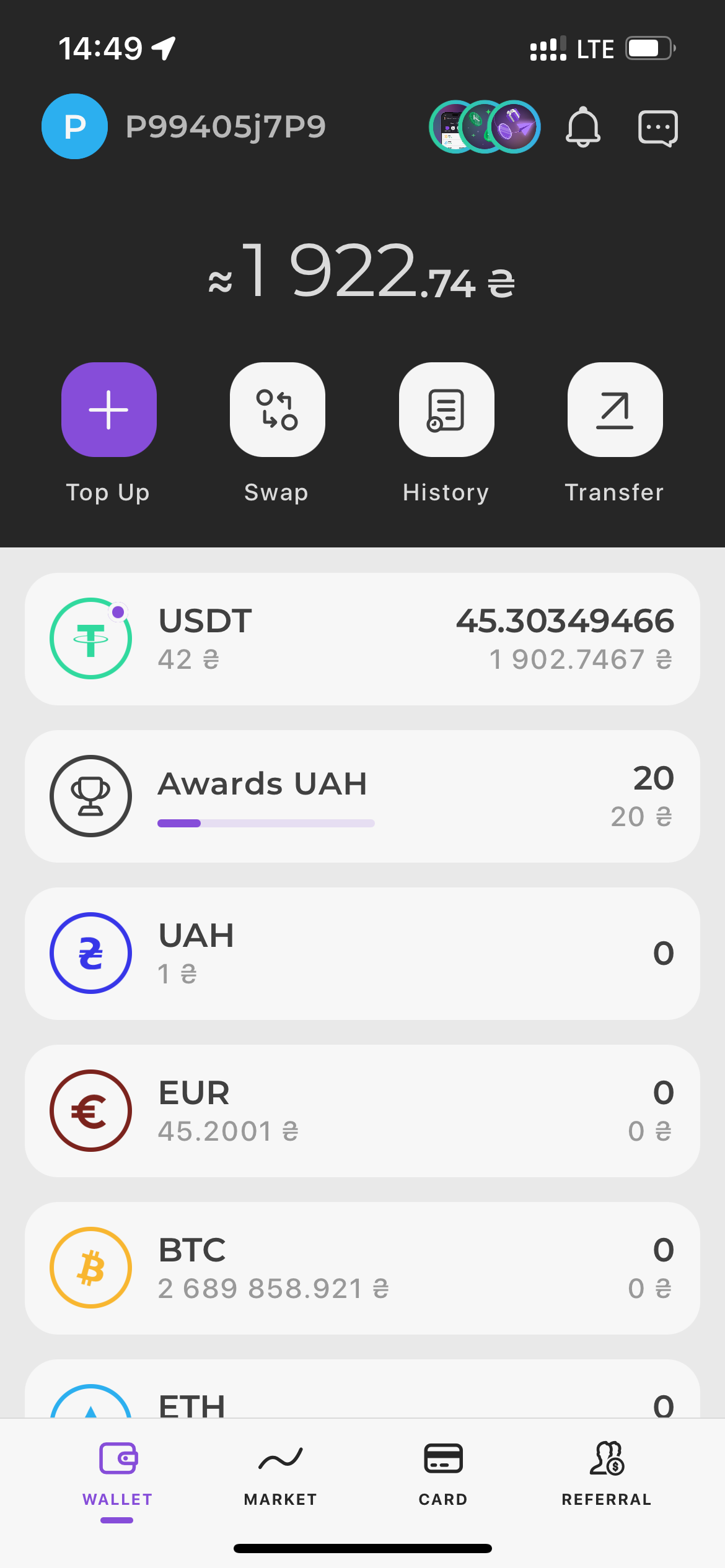
Task: Start a Transfer
Action: tap(615, 410)
